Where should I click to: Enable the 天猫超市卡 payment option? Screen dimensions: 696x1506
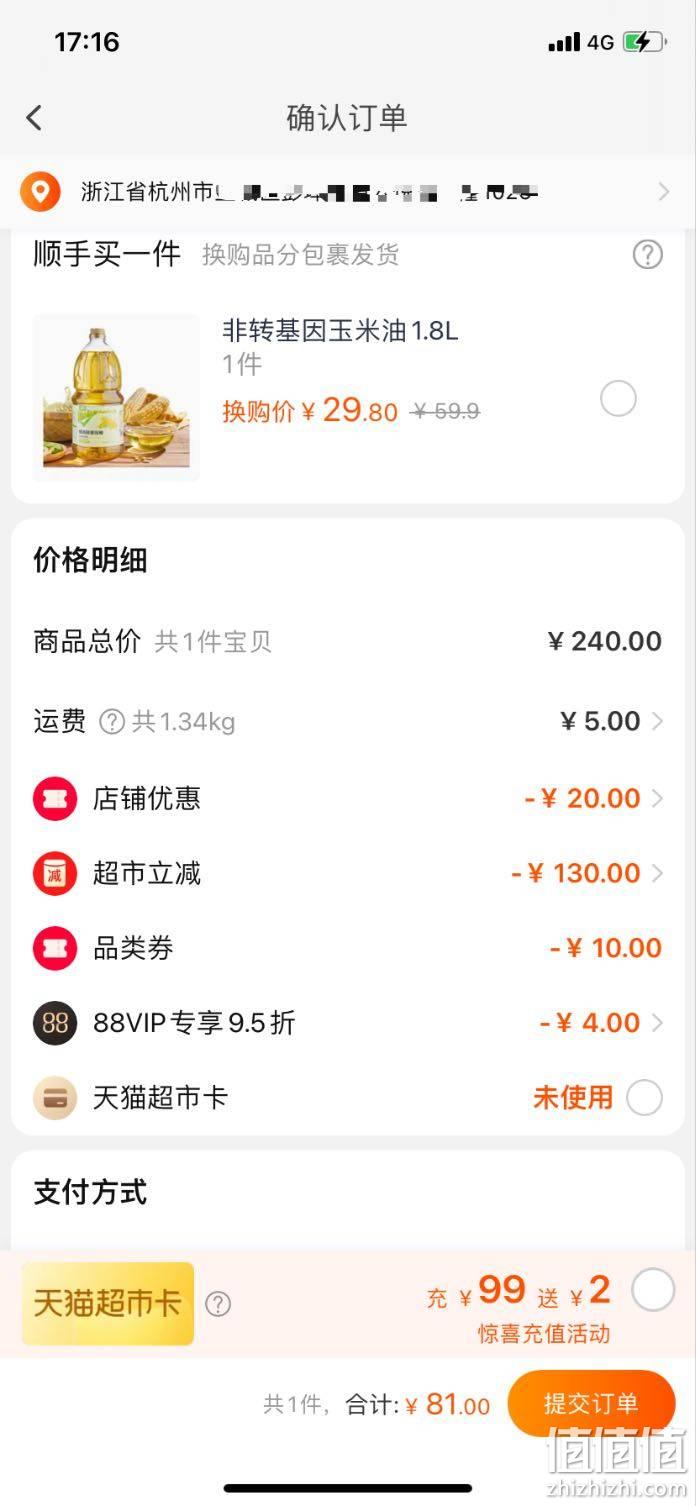coord(644,1097)
